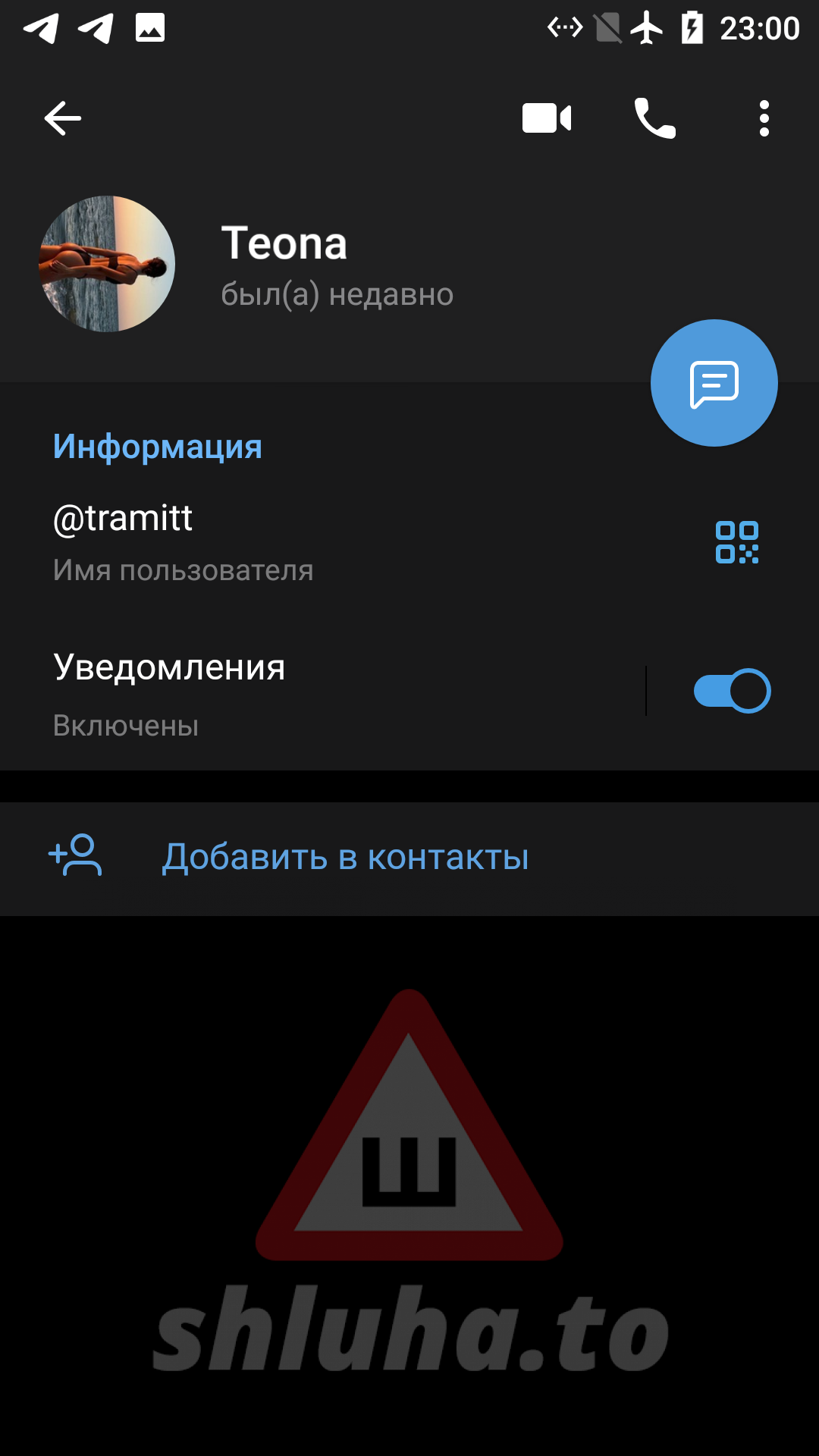
Task: Tap Добавить в контакты
Action: [345, 858]
